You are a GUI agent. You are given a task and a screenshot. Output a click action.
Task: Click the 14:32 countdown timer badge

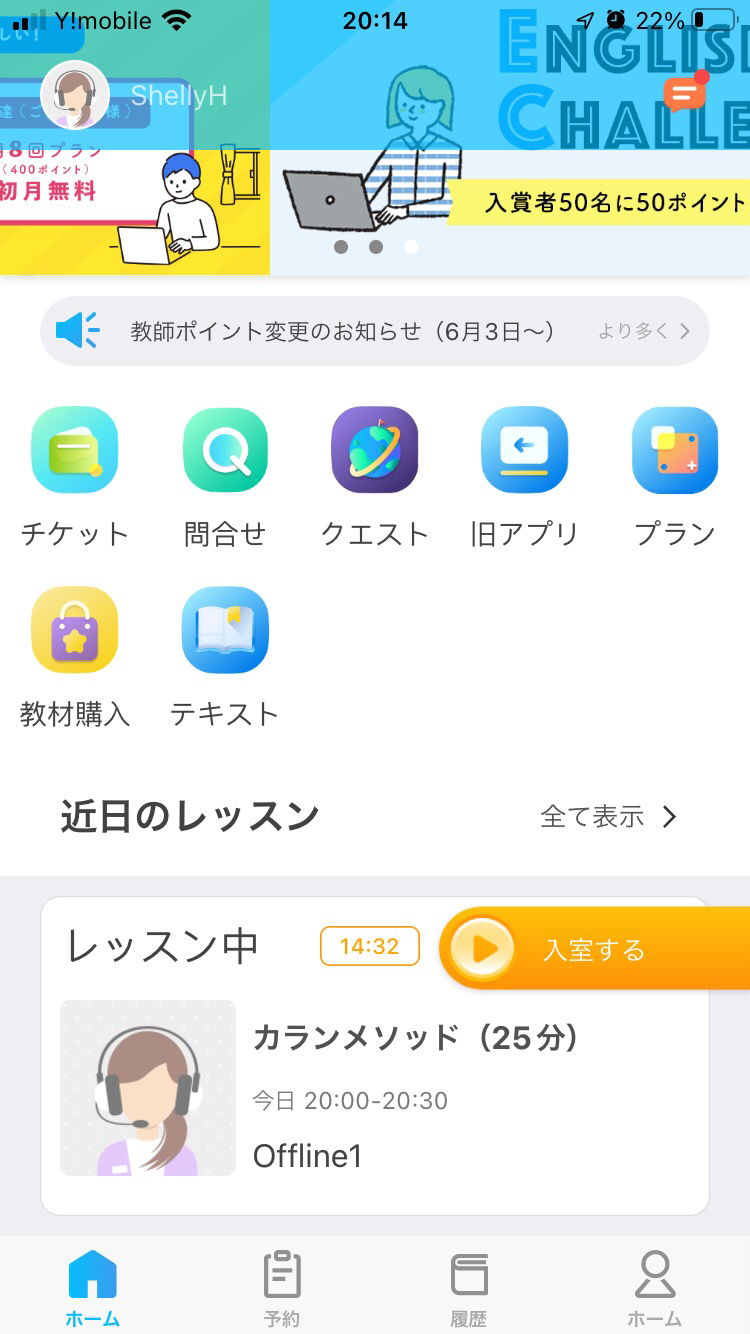coord(370,946)
